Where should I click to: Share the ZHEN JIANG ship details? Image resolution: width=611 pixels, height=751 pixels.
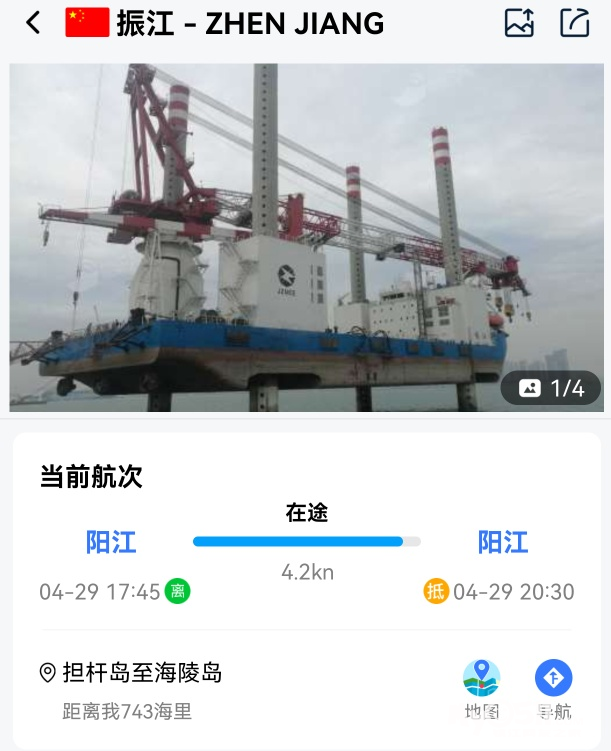click(x=574, y=23)
